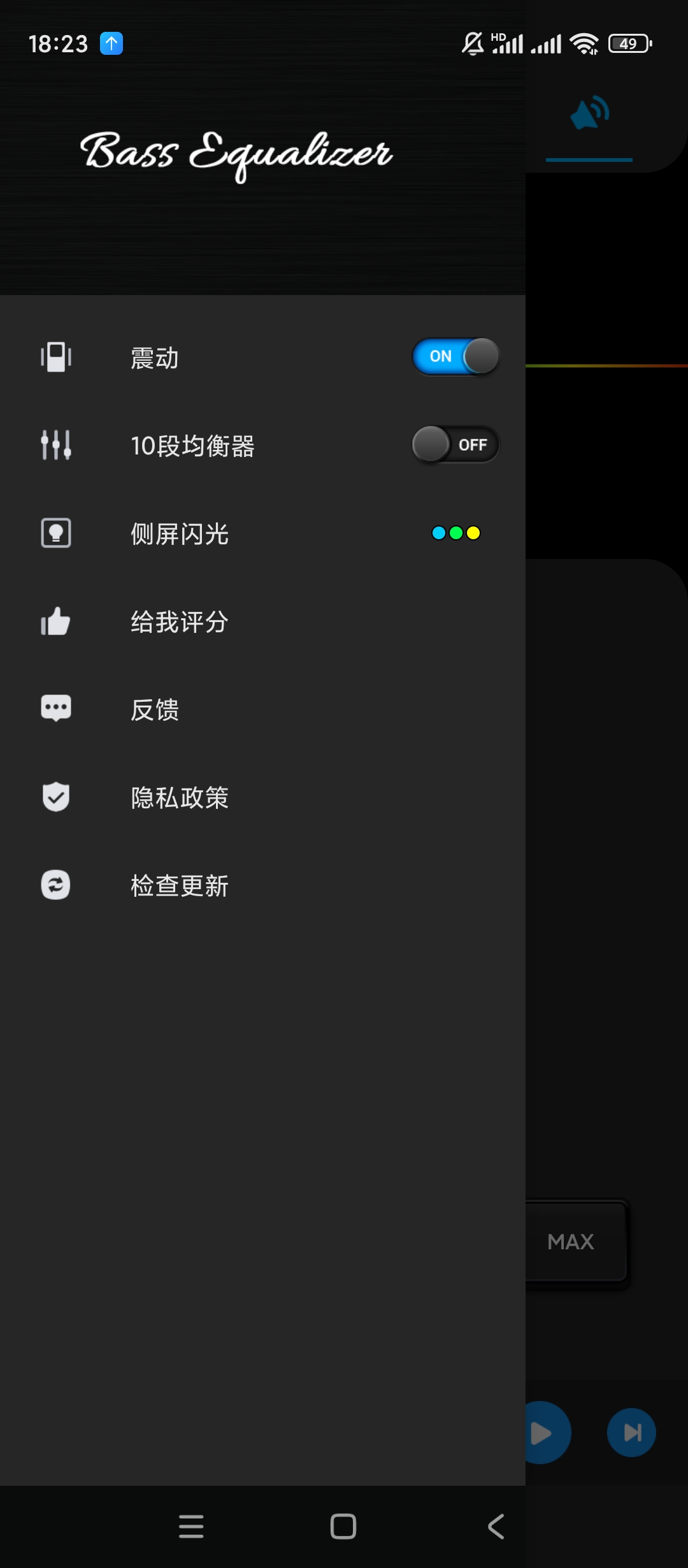The image size is (688, 1568).
Task: Open recent apps from navigation bar
Action: tap(191, 1527)
